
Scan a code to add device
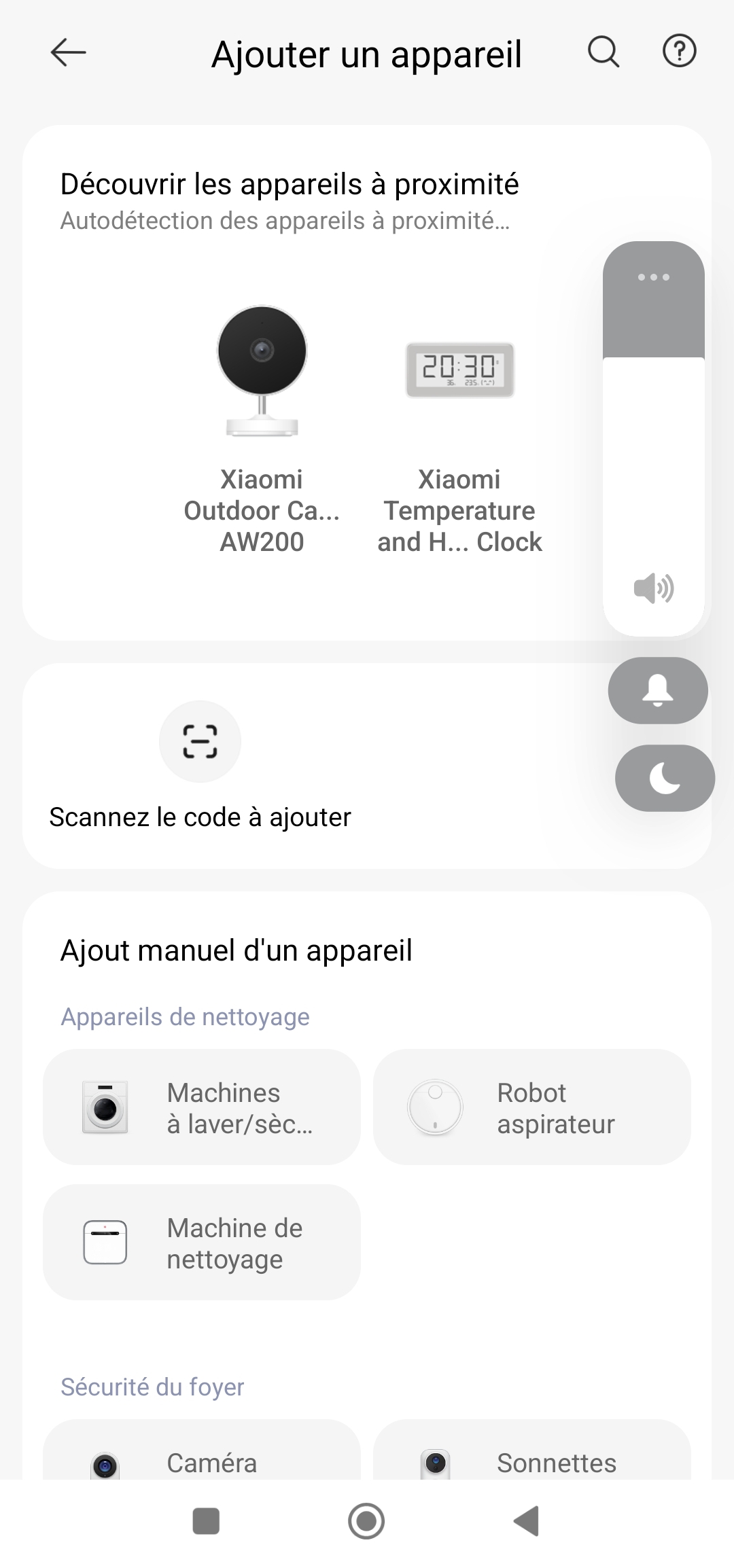click(200, 741)
